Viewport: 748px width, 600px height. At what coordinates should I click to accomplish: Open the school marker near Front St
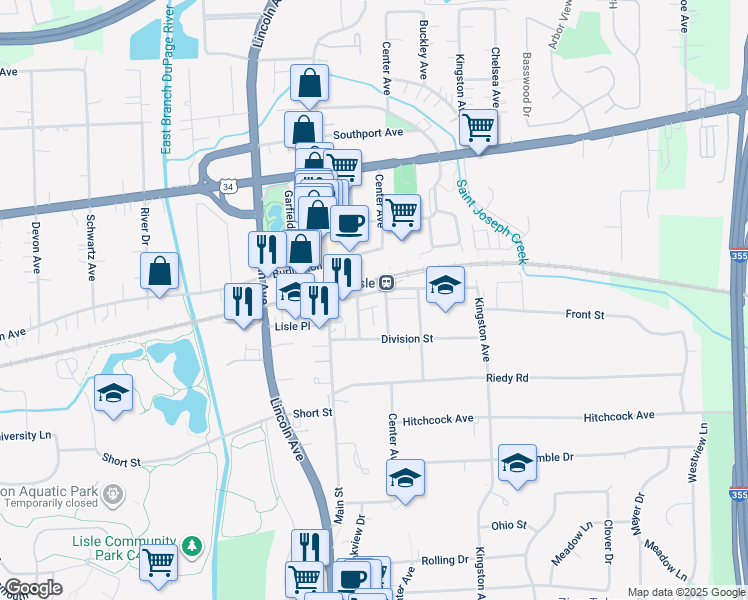point(445,285)
